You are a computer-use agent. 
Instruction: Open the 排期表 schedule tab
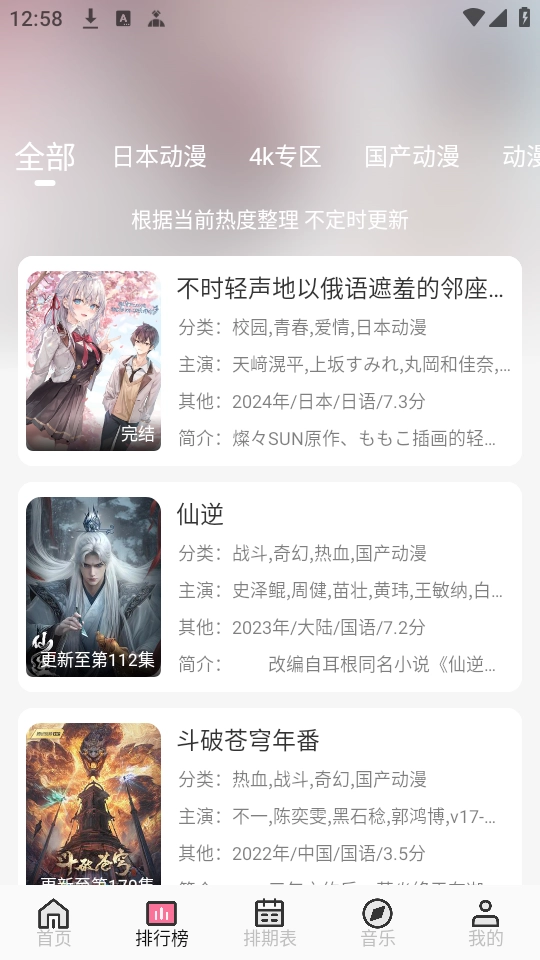[269, 923]
